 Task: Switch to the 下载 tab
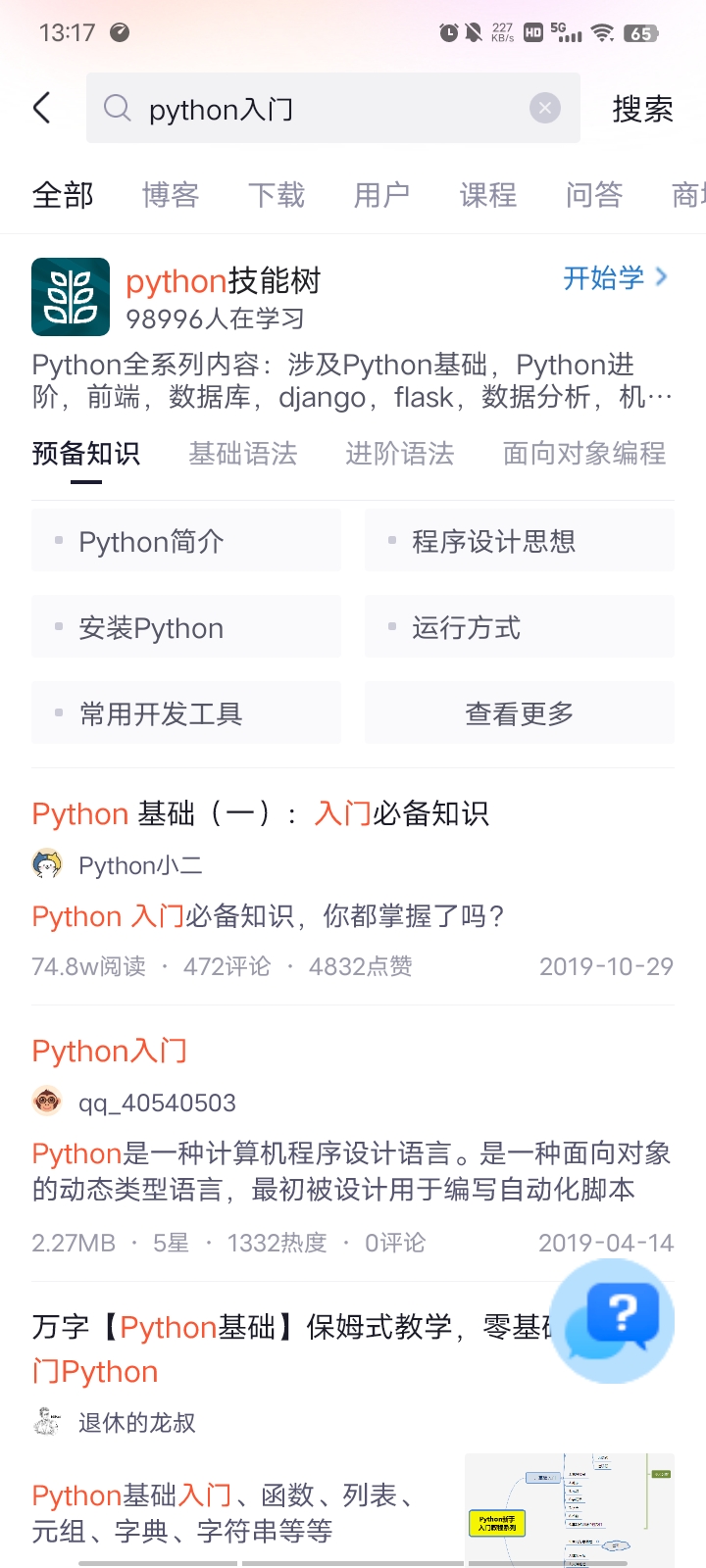click(277, 195)
